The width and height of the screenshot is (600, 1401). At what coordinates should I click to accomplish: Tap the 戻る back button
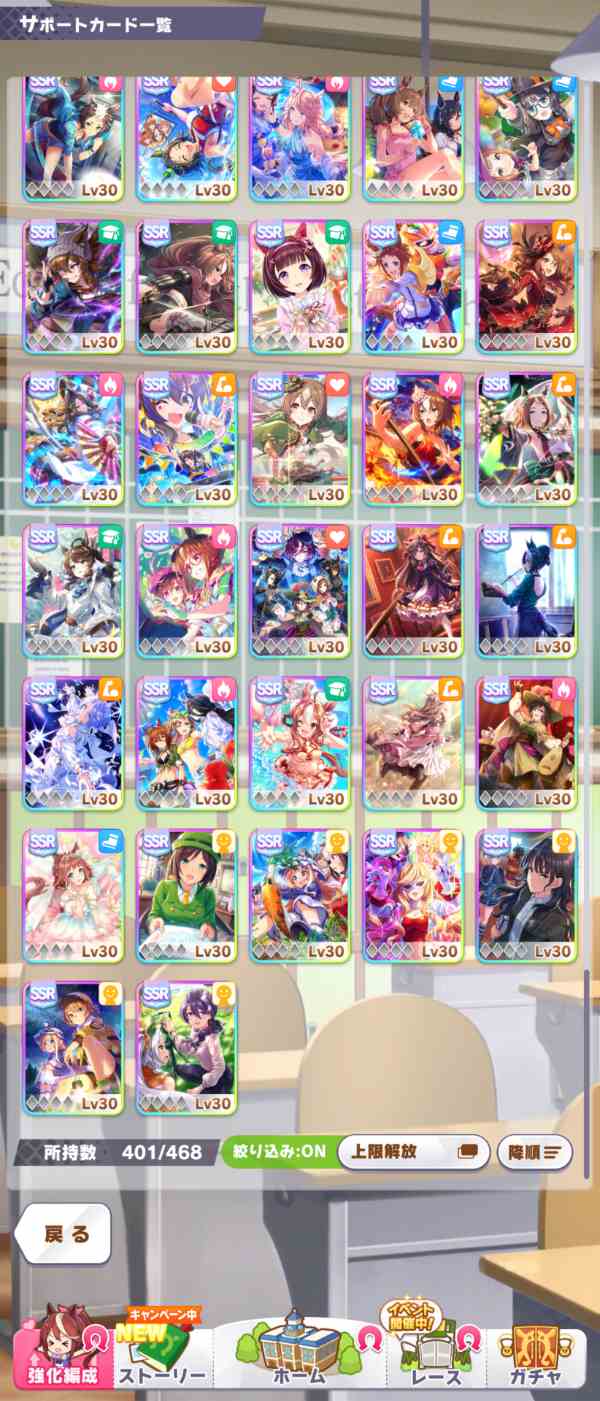[x=65, y=1234]
